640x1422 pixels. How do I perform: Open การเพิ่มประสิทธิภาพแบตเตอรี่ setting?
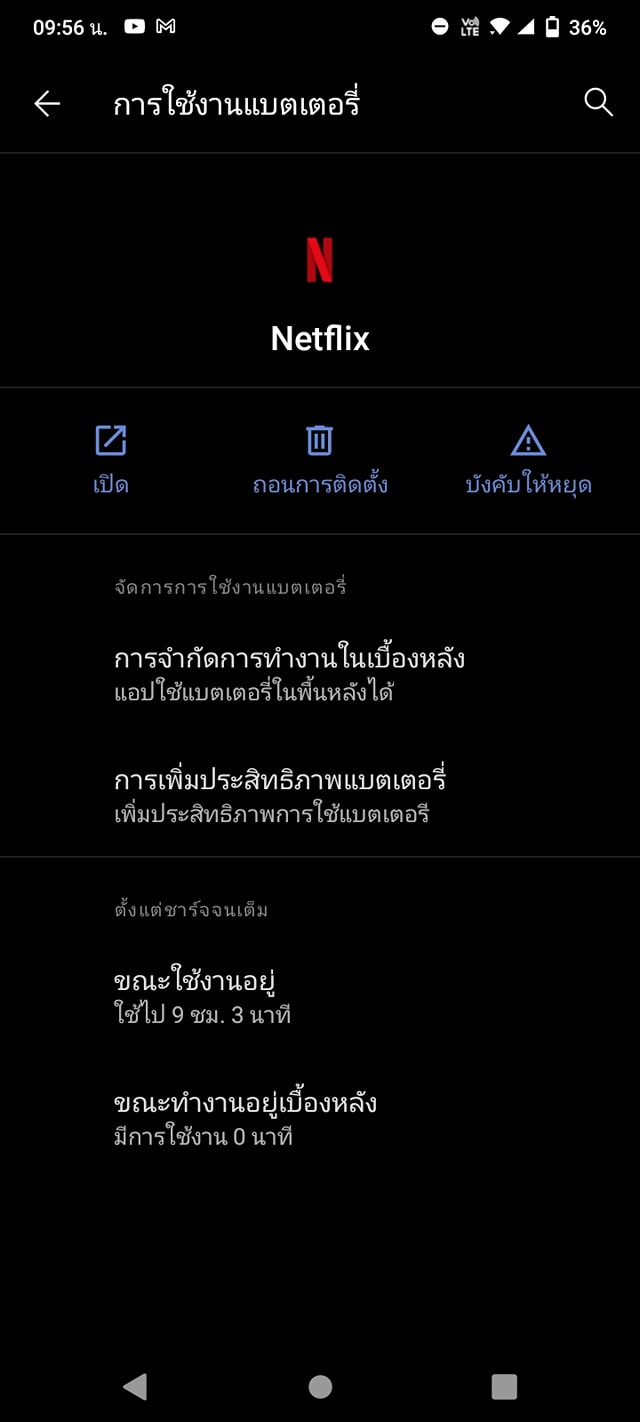click(x=280, y=794)
